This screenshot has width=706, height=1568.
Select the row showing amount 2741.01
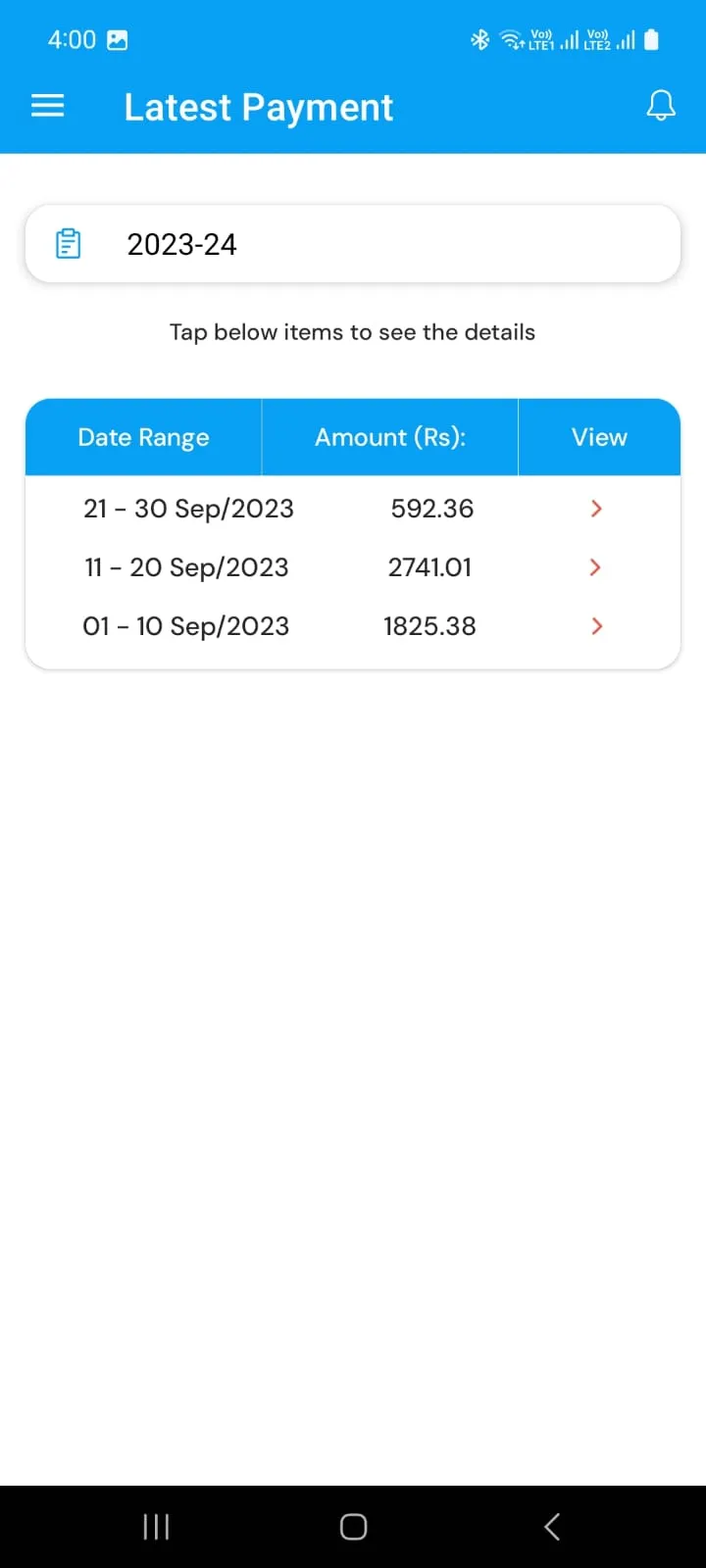353,567
